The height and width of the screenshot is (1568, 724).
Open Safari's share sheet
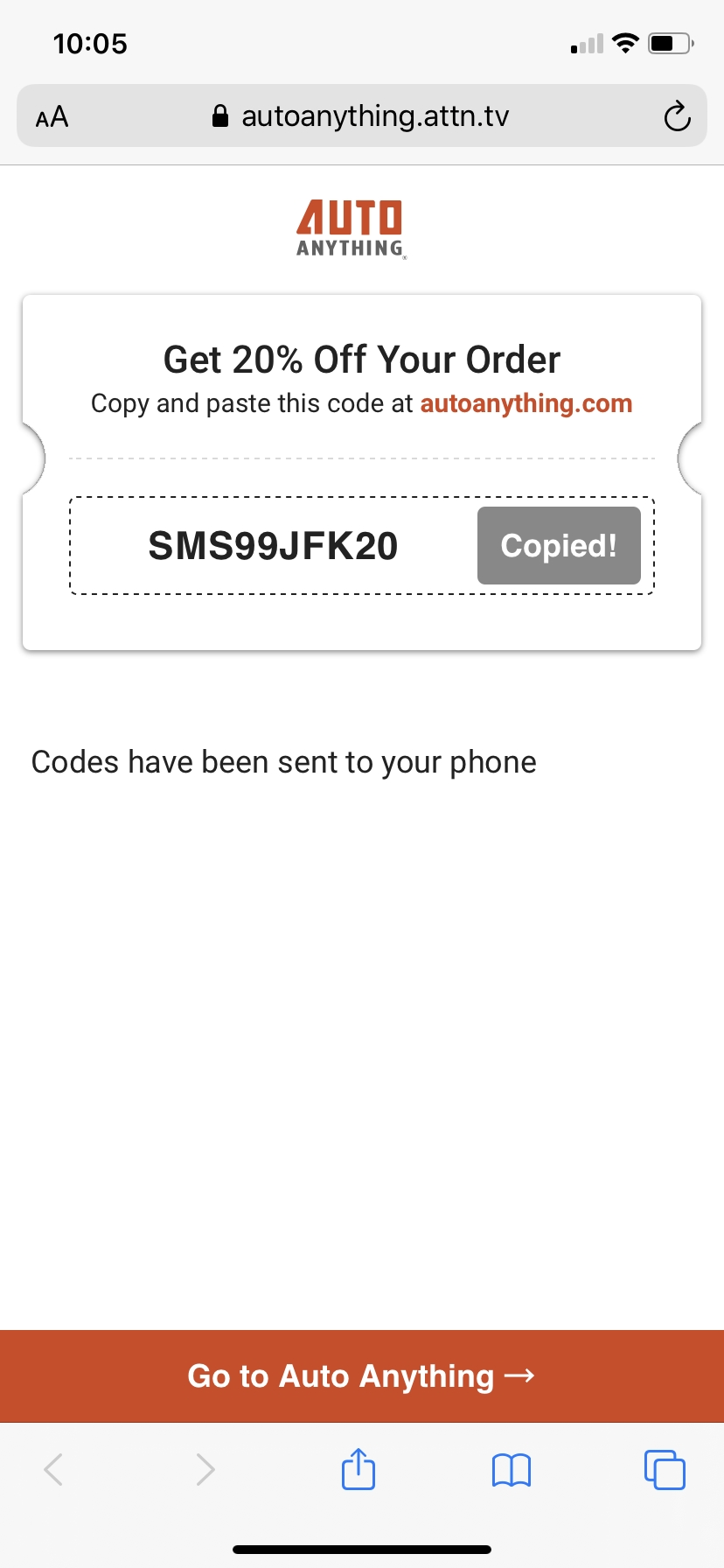358,1469
